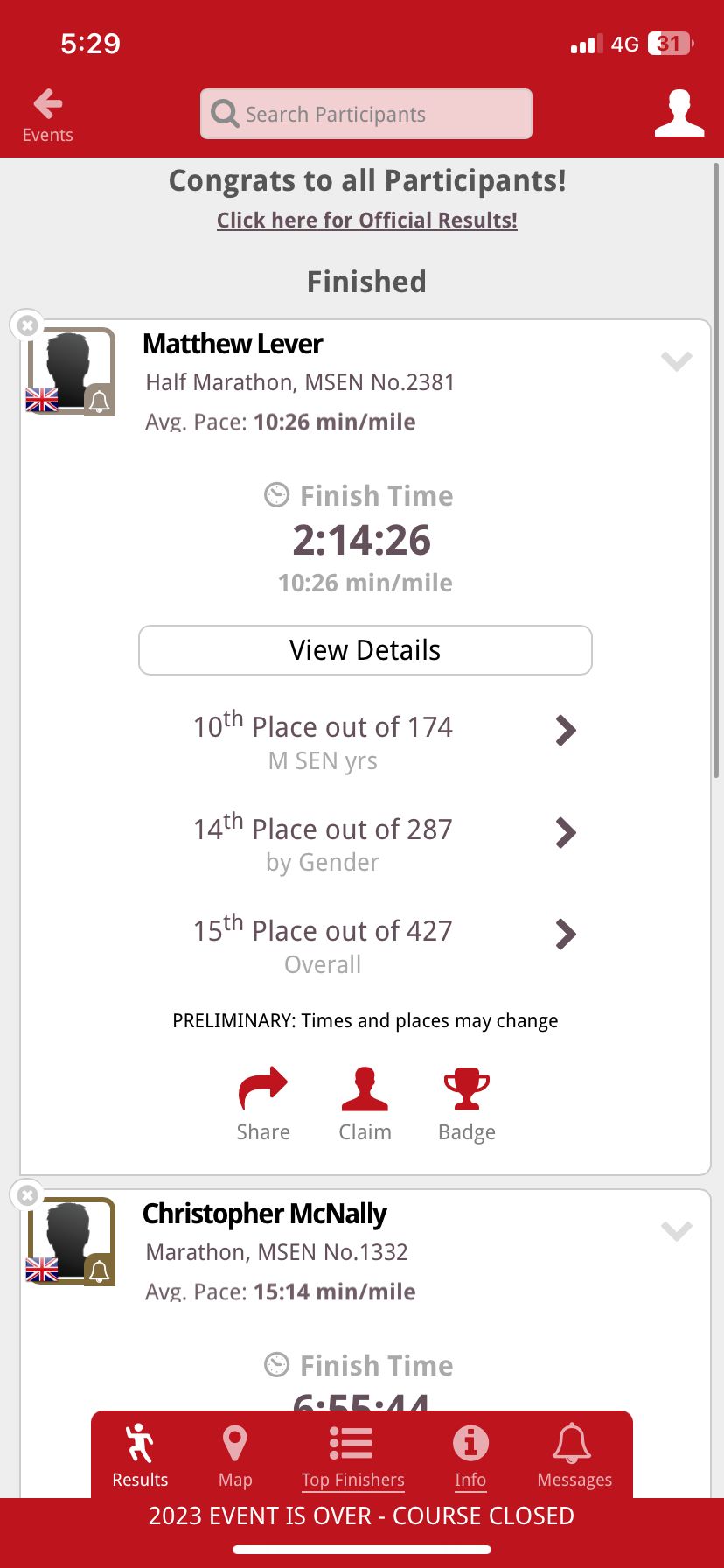Collapse Matthew Lever's result card
The width and height of the screenshot is (724, 1568).
pyautogui.click(x=676, y=360)
